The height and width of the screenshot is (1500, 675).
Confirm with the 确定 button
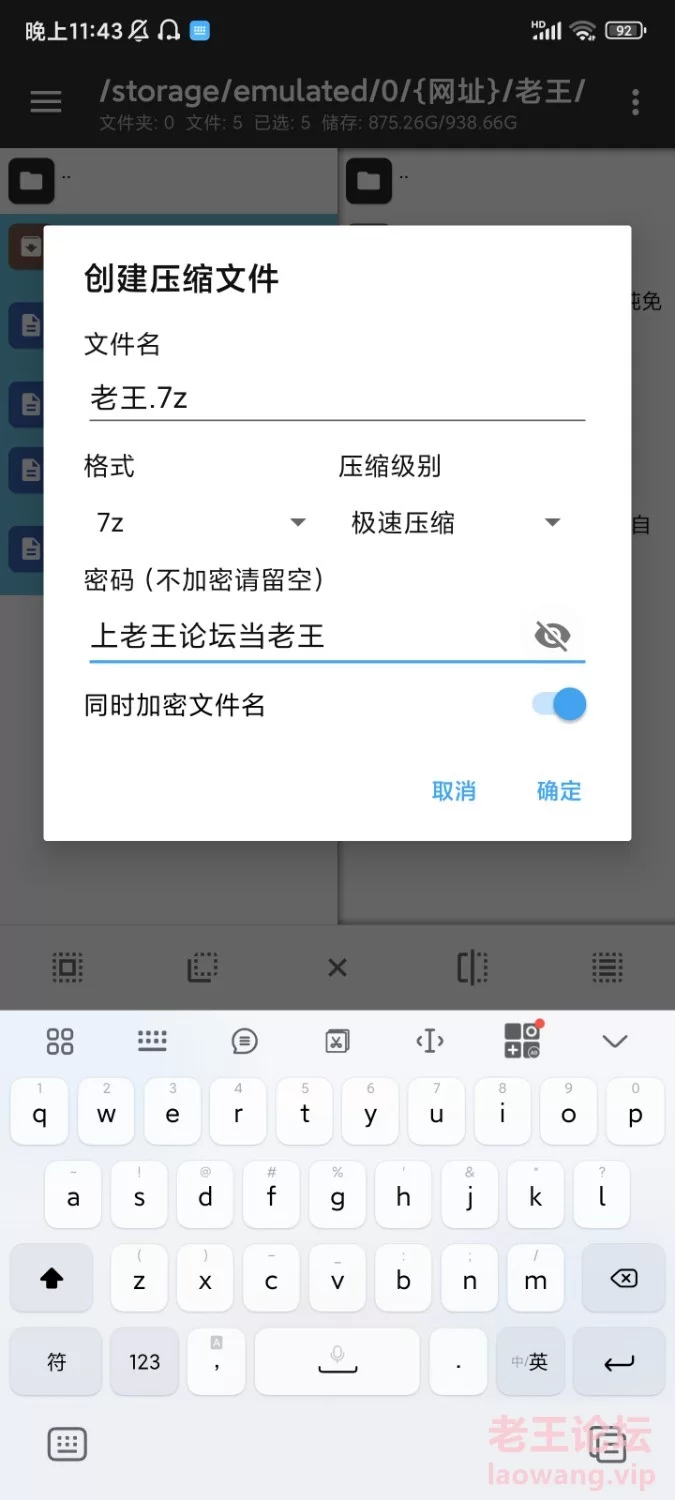click(559, 791)
